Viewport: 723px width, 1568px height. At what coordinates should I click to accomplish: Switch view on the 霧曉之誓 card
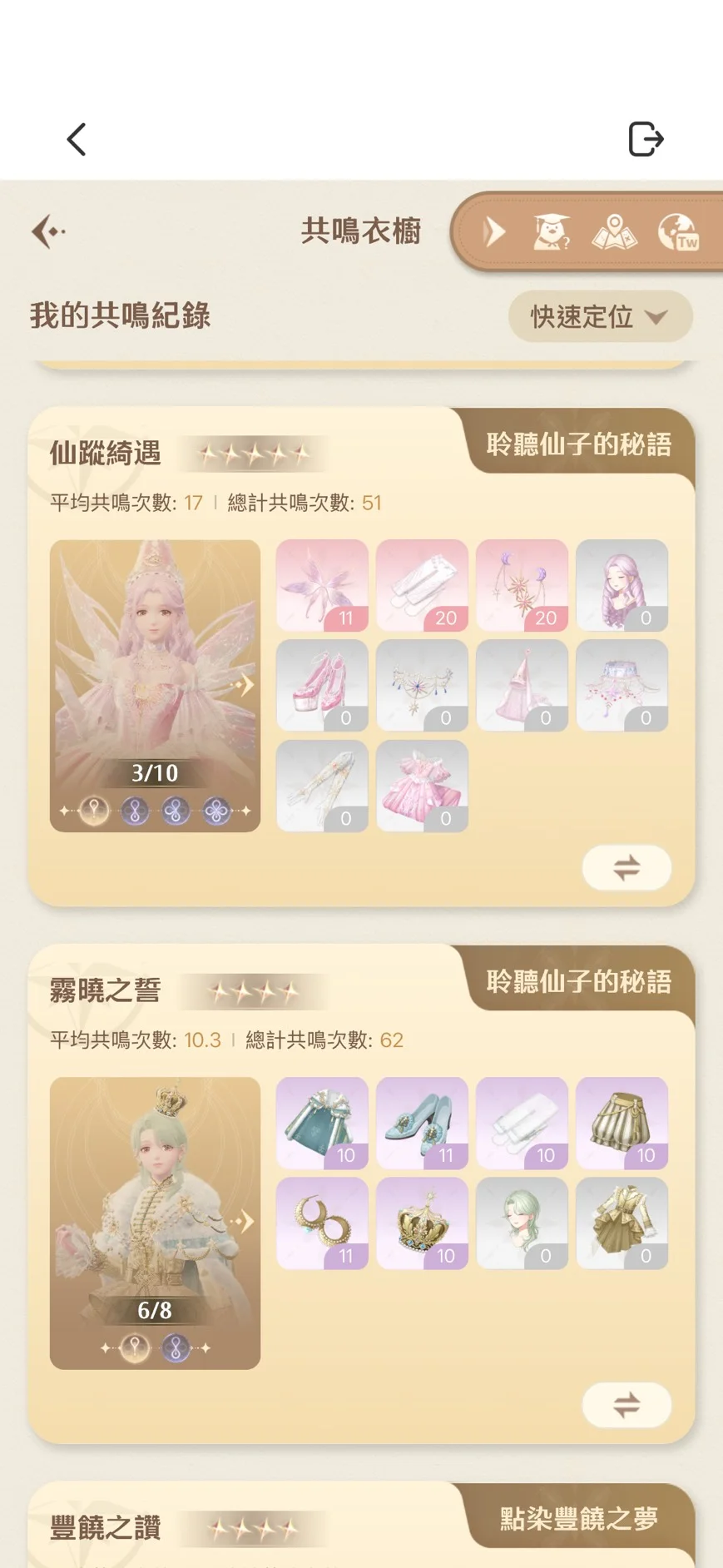coord(626,1405)
